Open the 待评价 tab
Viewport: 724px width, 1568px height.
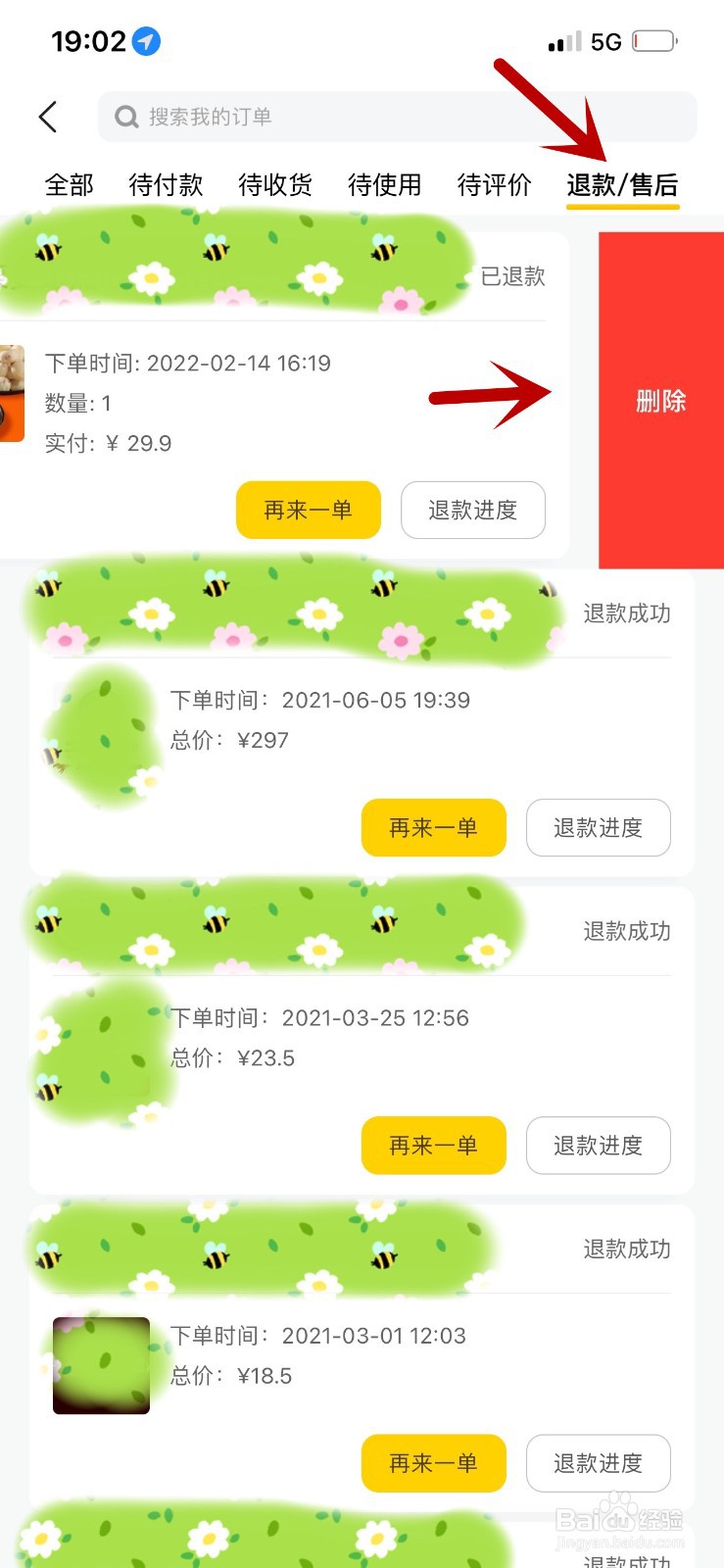494,184
